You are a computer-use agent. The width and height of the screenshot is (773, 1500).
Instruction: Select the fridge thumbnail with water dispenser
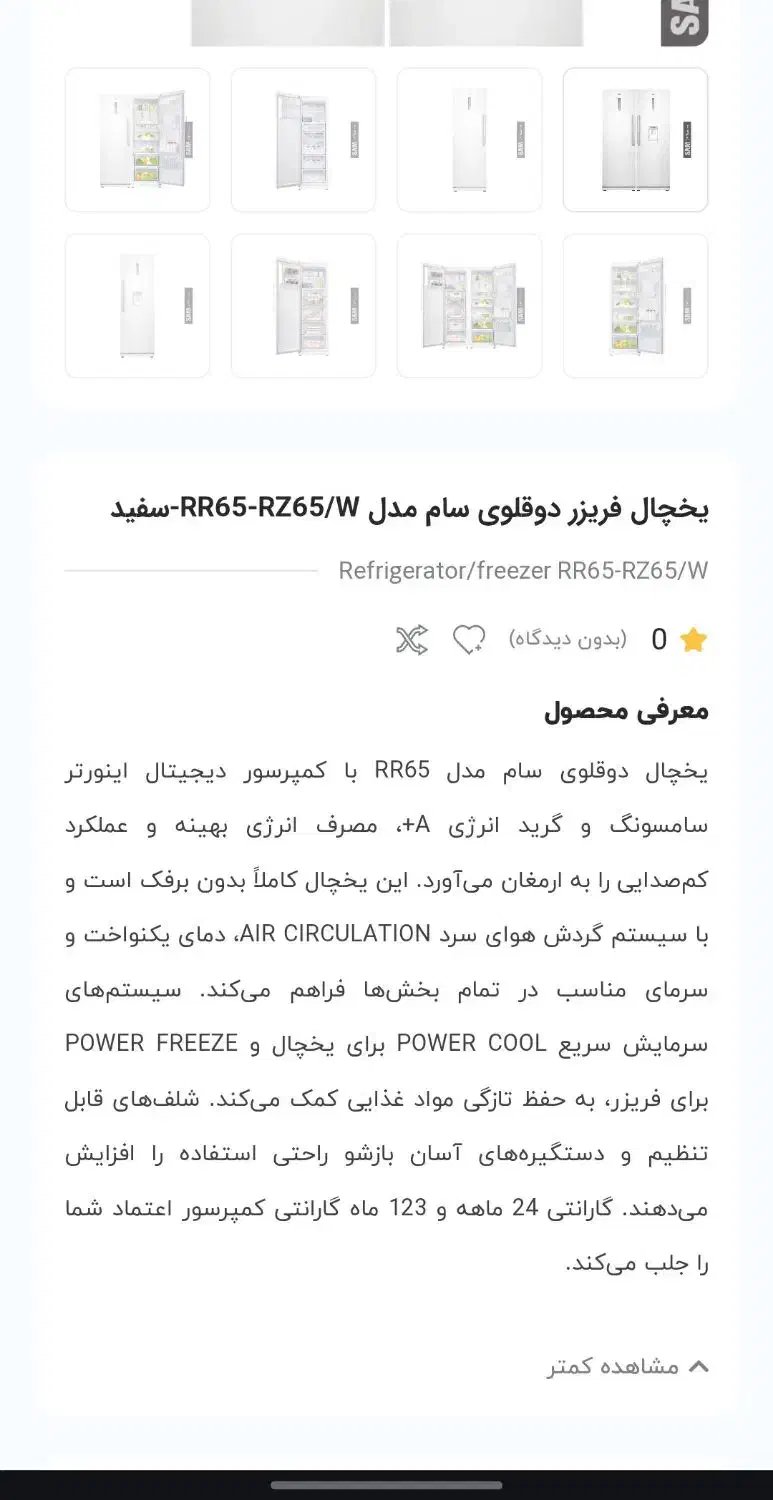pyautogui.click(x=137, y=305)
